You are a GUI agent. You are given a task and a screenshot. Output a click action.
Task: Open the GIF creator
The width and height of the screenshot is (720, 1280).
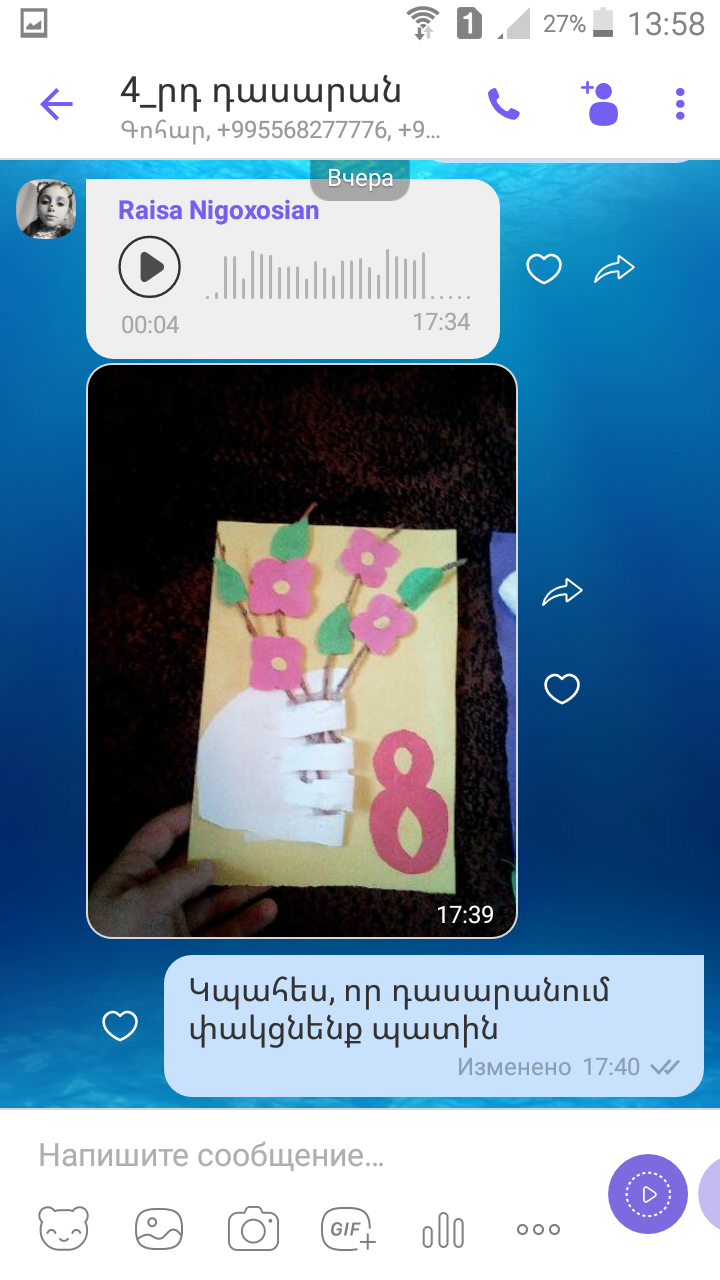(348, 1229)
